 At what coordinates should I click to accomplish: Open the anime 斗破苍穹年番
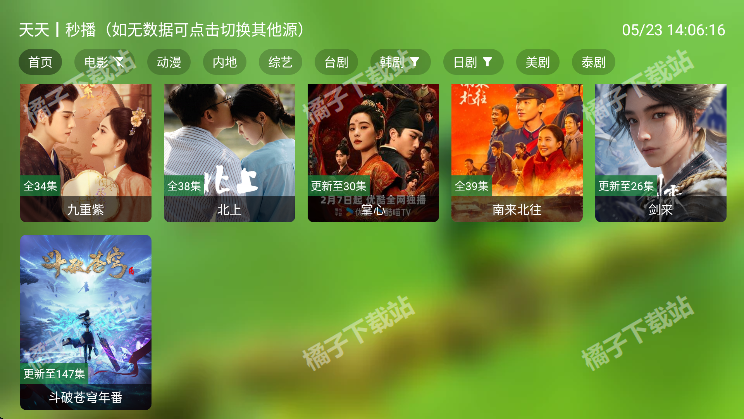(x=86, y=322)
